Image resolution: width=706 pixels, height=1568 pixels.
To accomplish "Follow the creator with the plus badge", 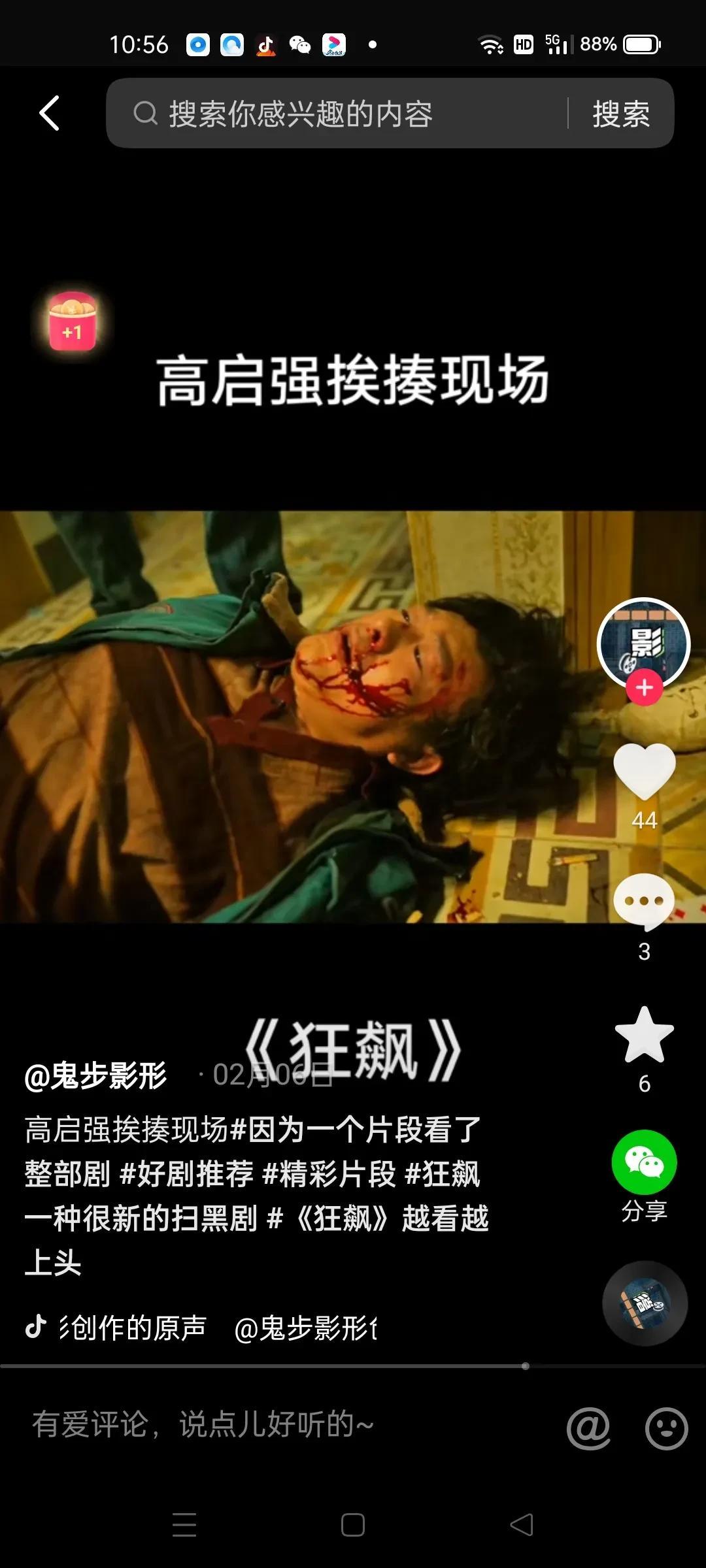I will (645, 688).
